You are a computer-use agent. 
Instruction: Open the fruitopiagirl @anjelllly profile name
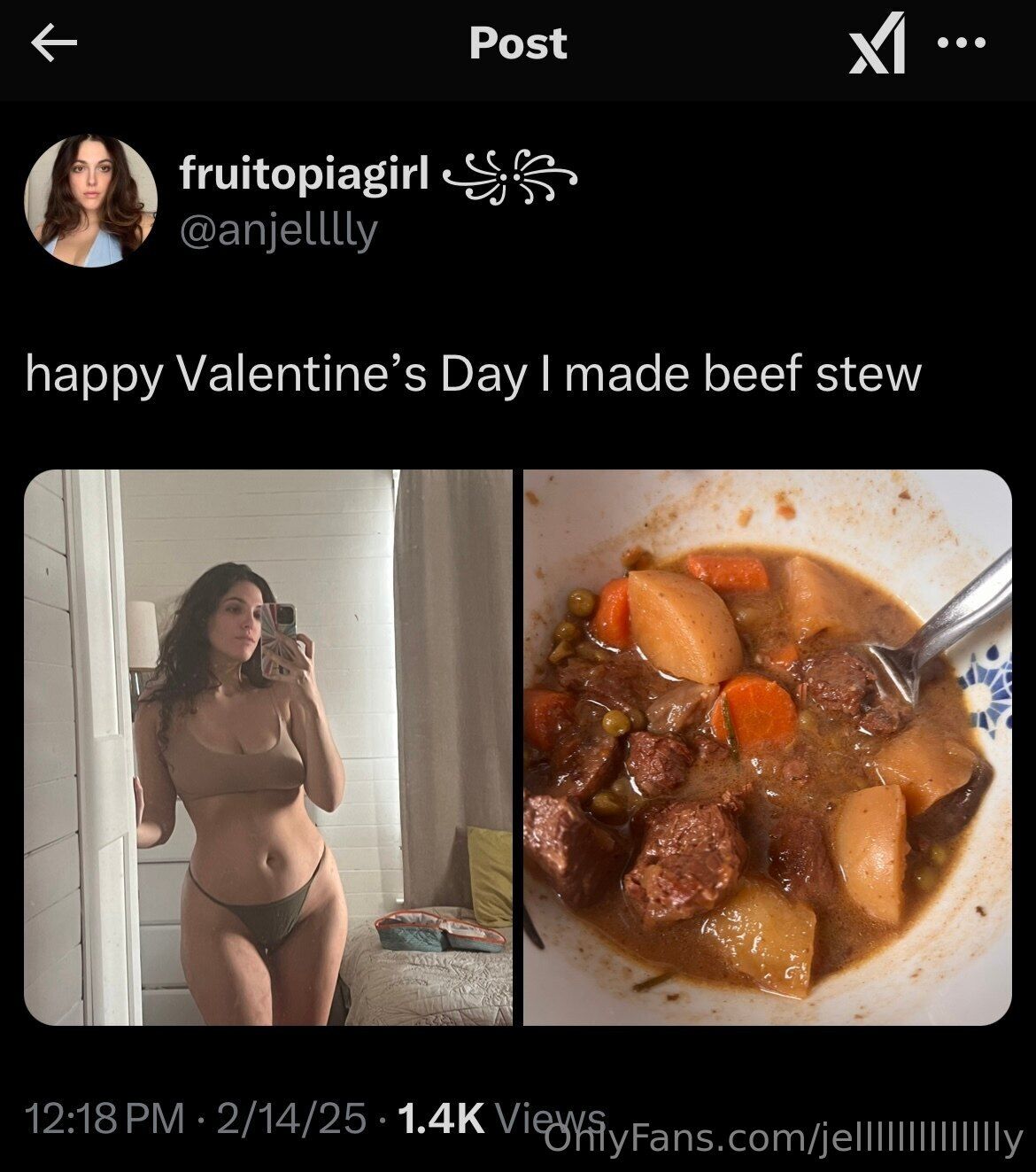coord(305,175)
